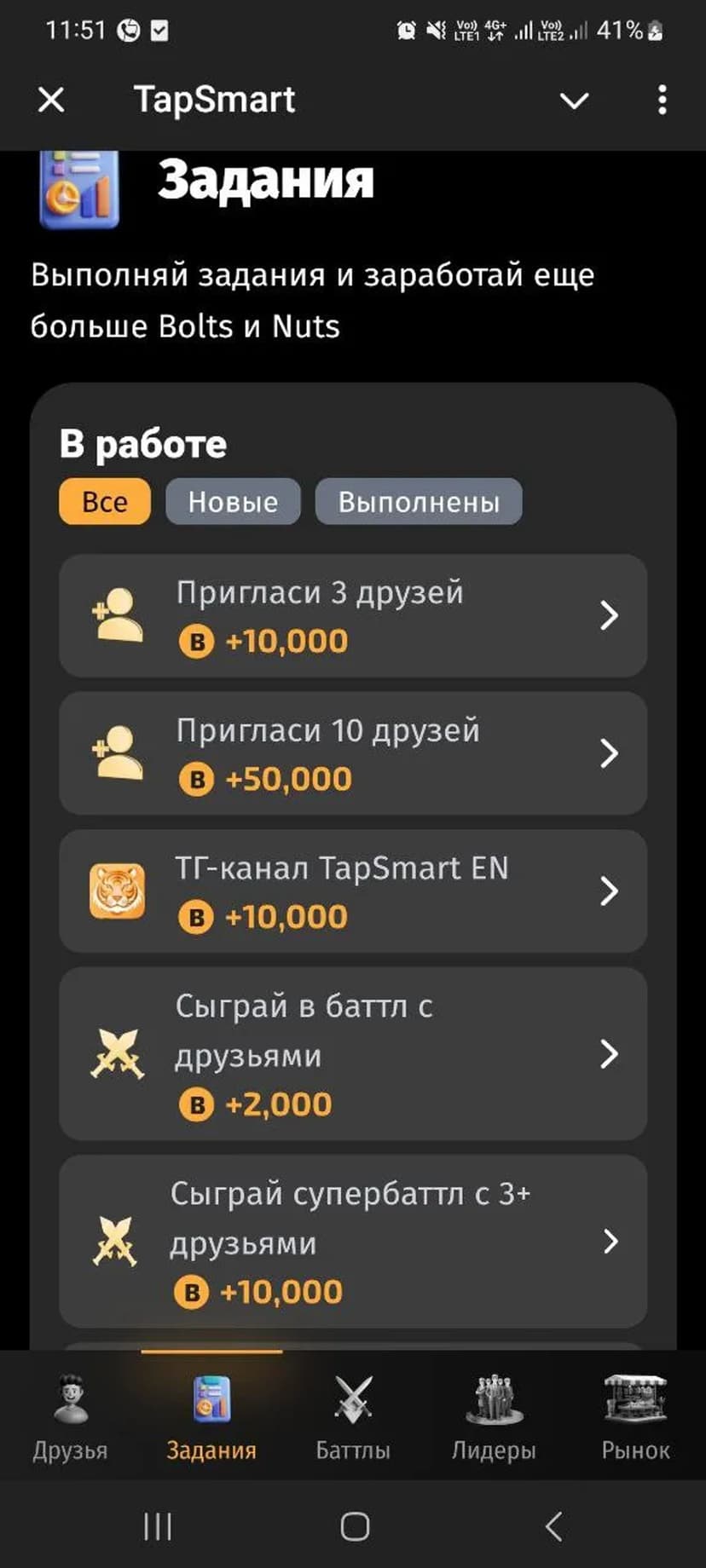Open the Сыграй в баттл с друзьями task
Screen dimensions: 706x1568
[353, 1054]
